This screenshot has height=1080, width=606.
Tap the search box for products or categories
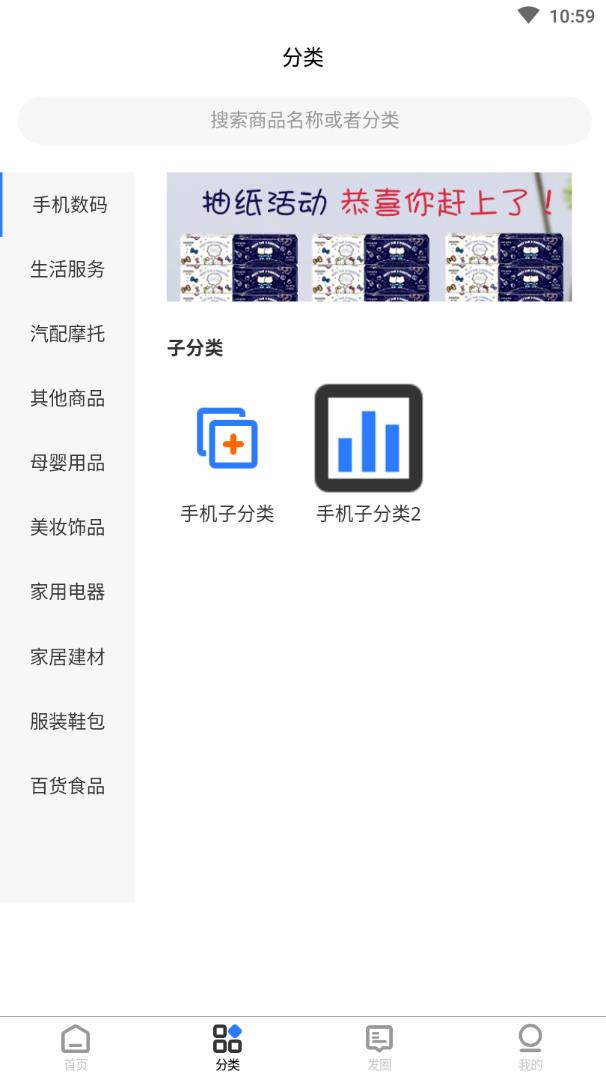coord(304,120)
